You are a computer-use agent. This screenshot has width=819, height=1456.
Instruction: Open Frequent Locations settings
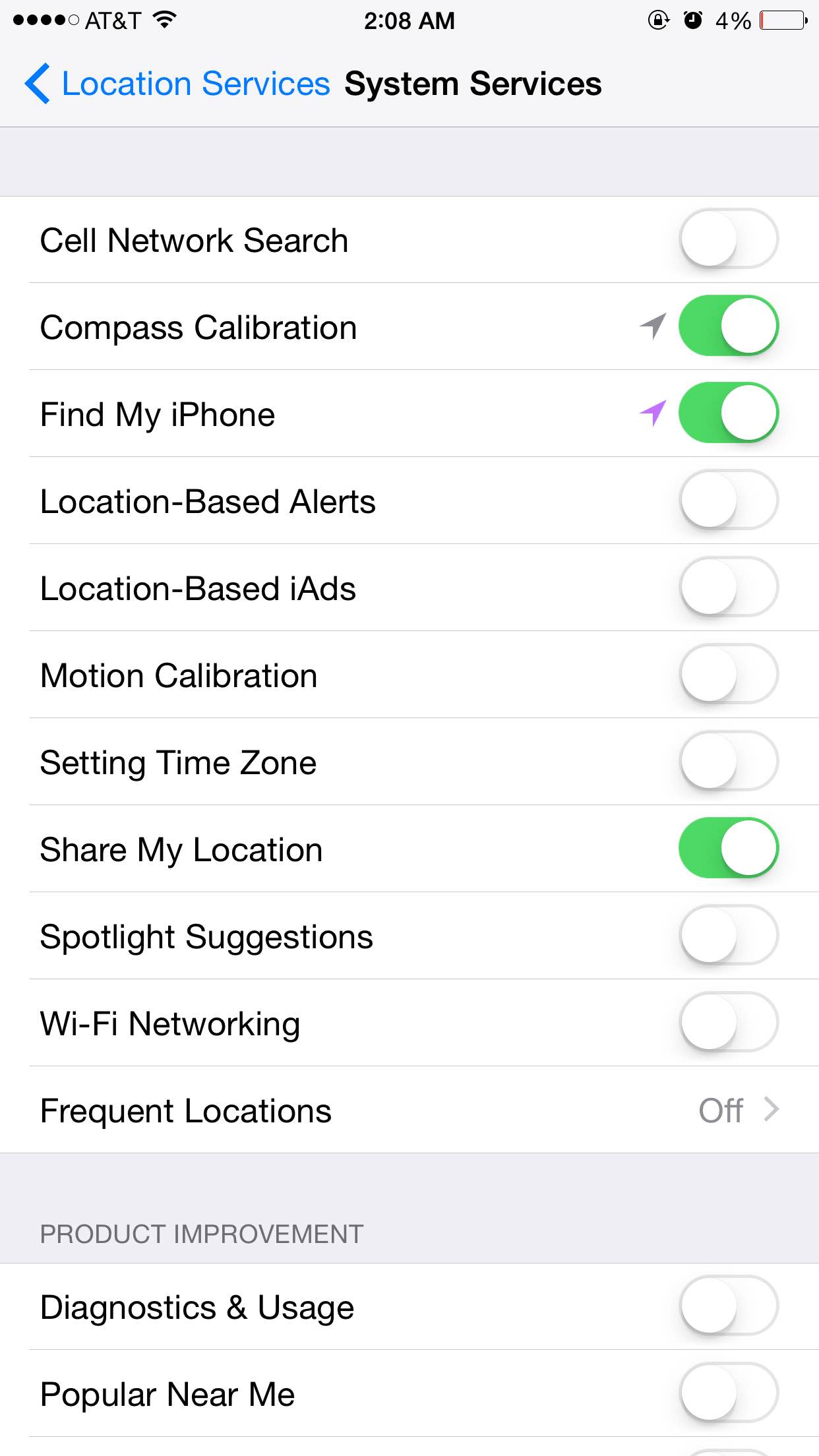point(409,1110)
